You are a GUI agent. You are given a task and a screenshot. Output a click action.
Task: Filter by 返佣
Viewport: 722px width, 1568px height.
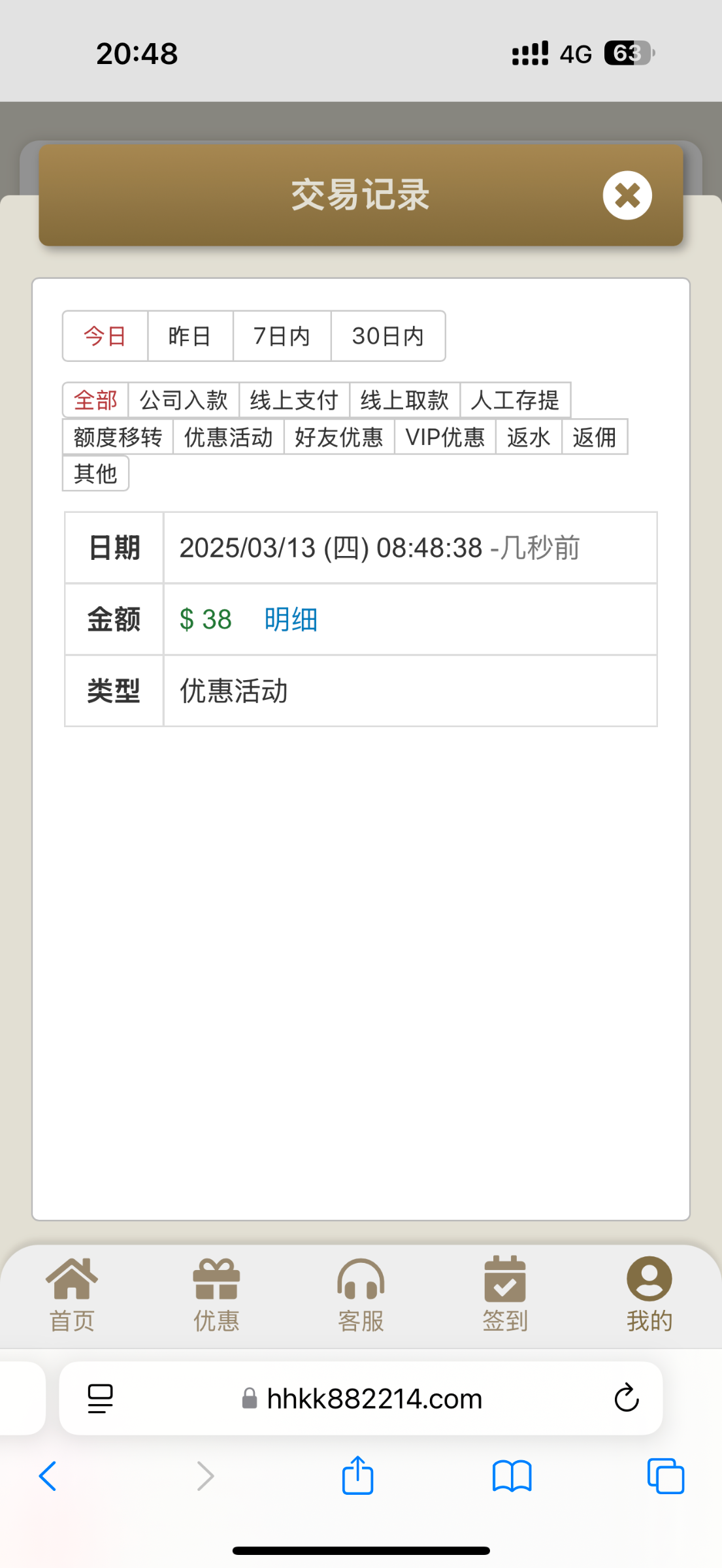(x=595, y=436)
